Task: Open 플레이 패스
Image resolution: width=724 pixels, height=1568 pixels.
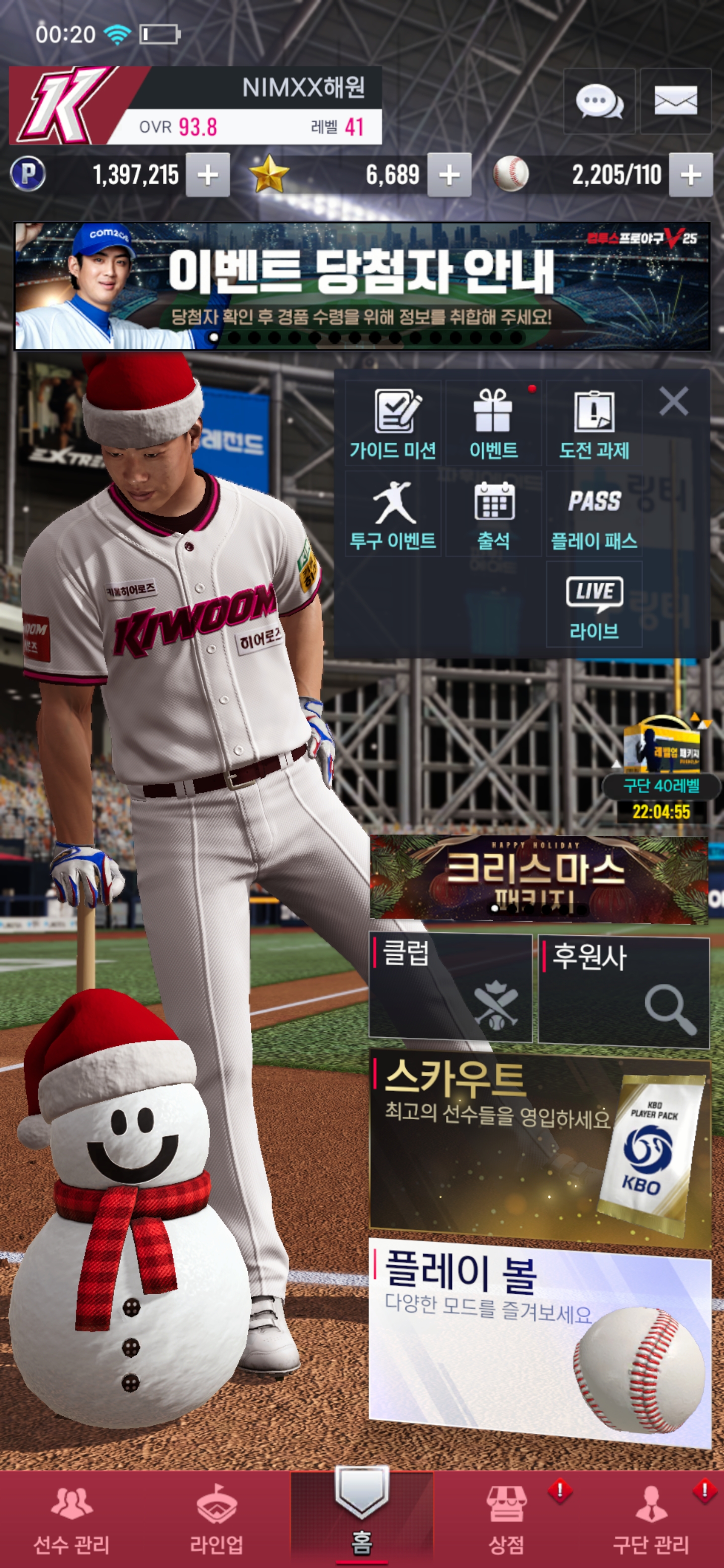Action: click(x=594, y=514)
